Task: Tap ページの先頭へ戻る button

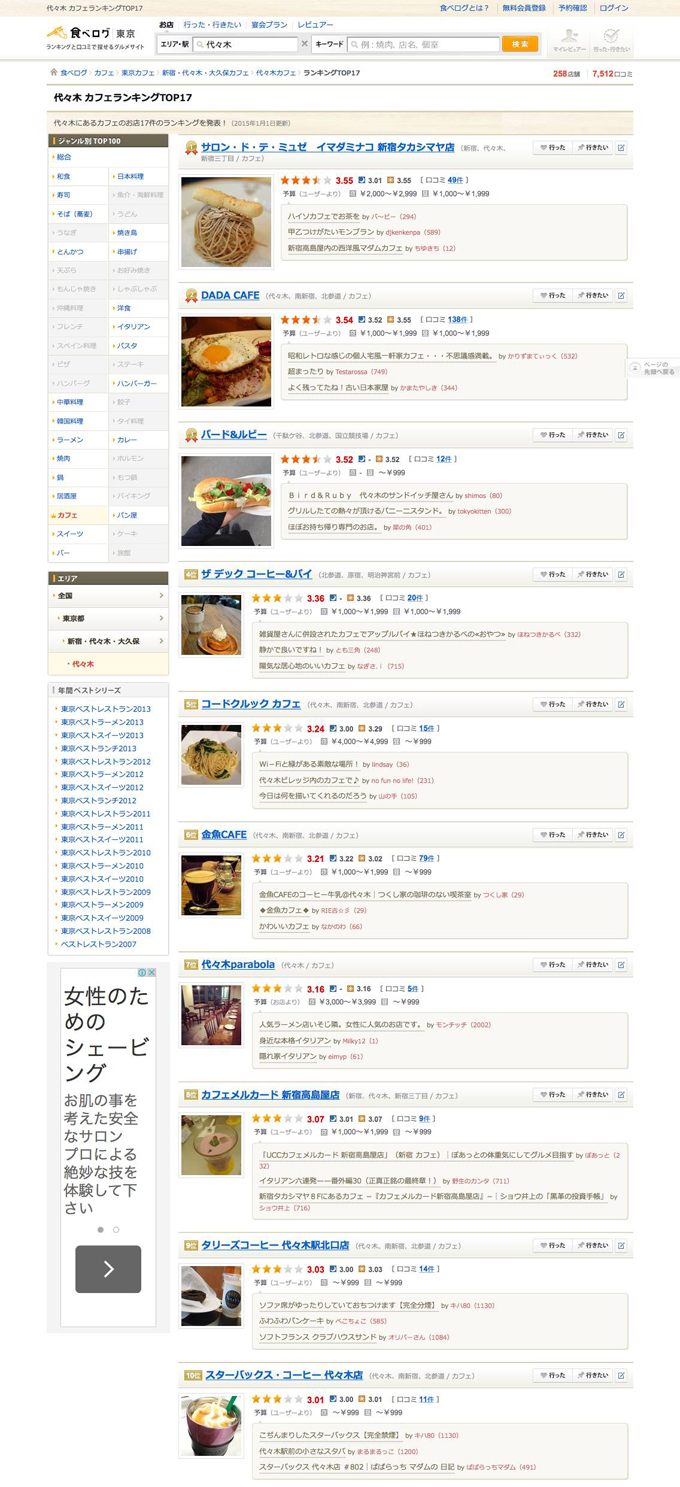Action: pos(654,368)
